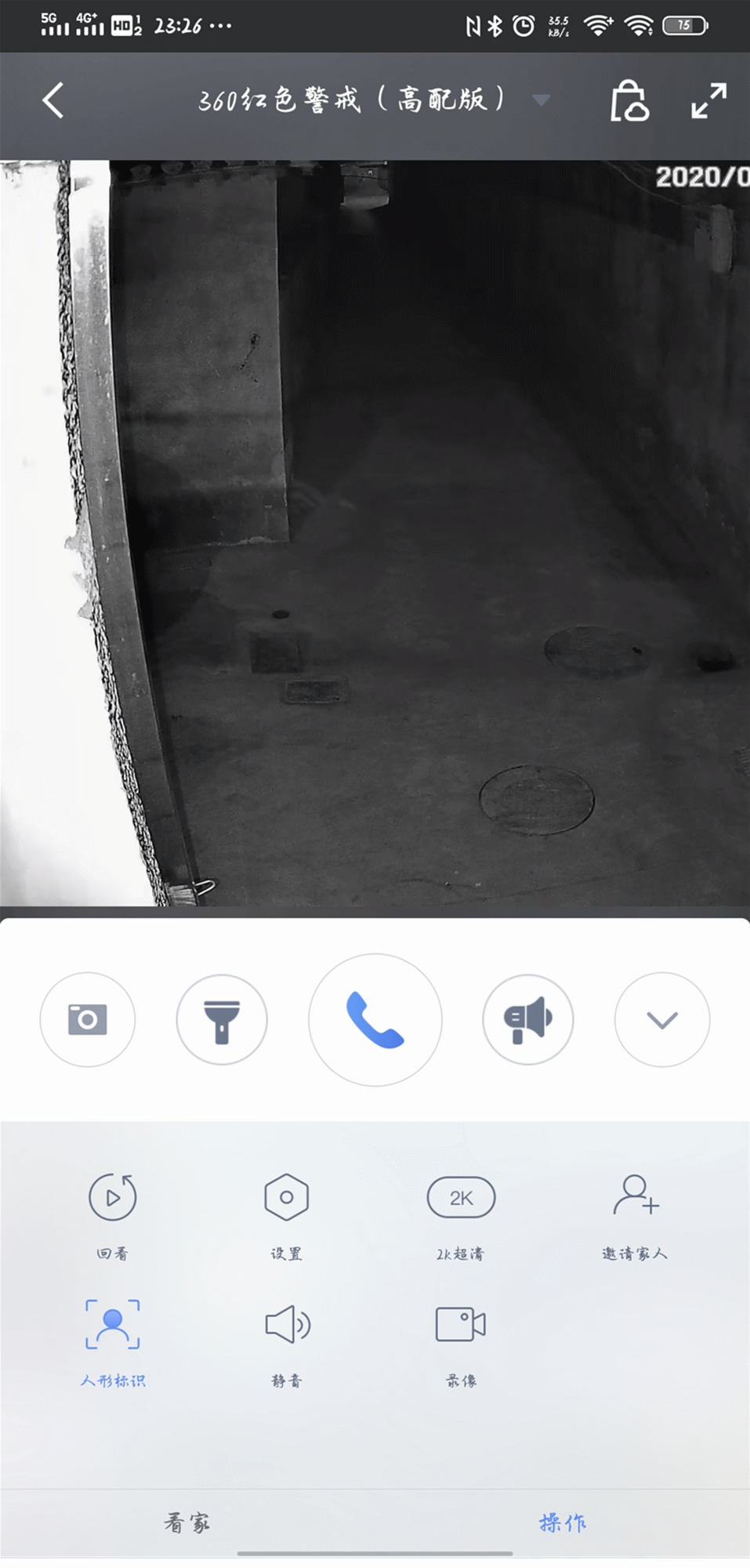Open 回看 playback
The height and width of the screenshot is (1568, 750).
(113, 1211)
